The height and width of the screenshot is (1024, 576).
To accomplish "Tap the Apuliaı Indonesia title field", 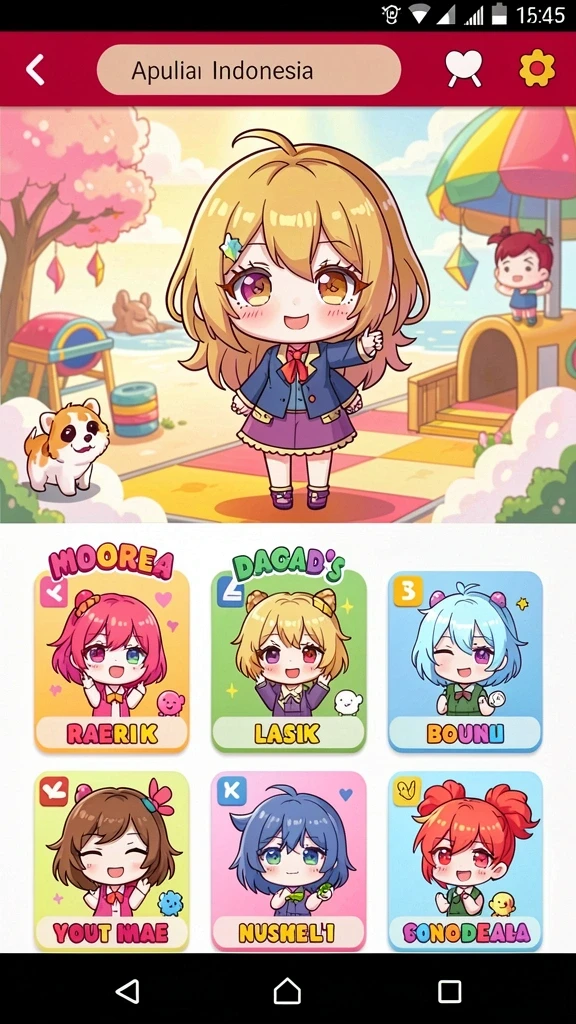I will point(249,70).
